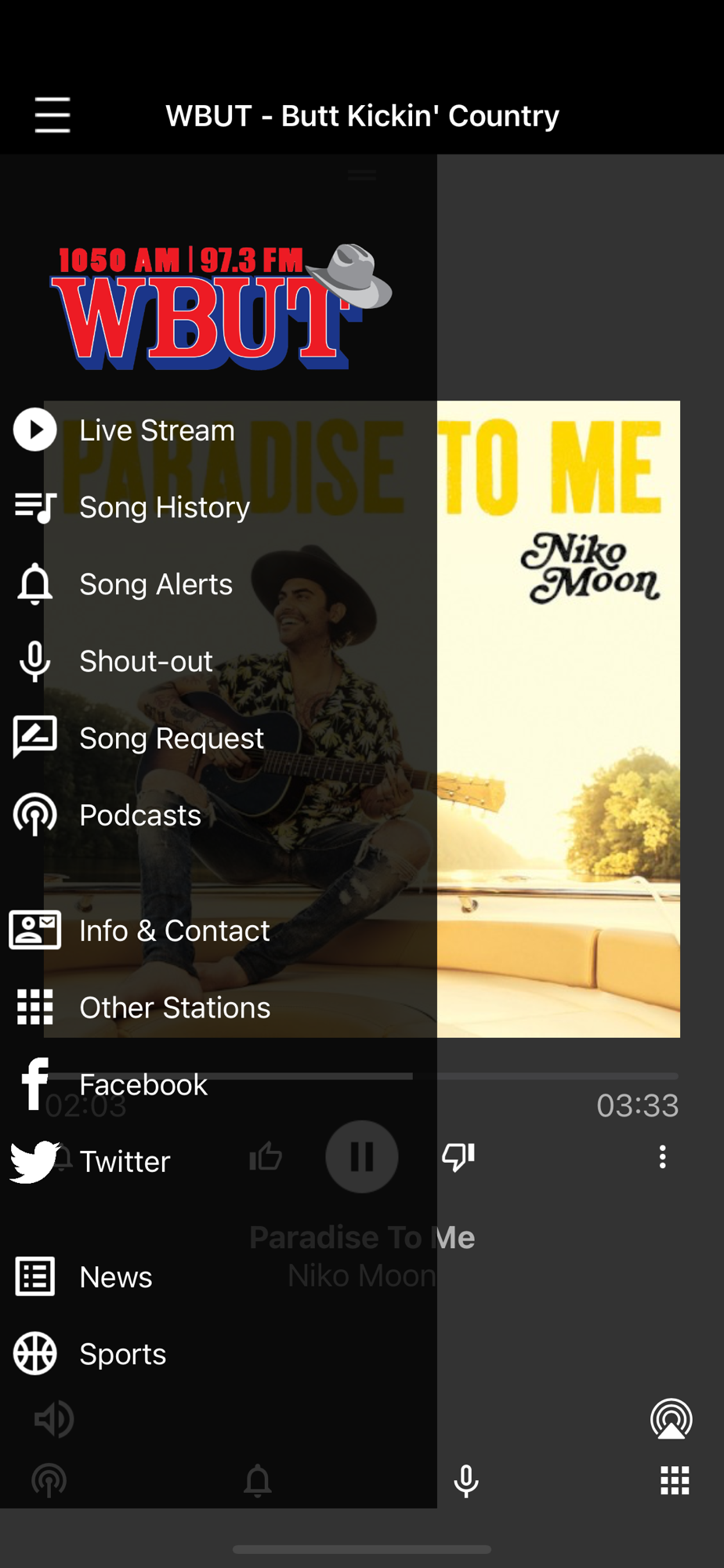Close the hamburger drawer menu
724x1568 pixels.
tap(52, 115)
